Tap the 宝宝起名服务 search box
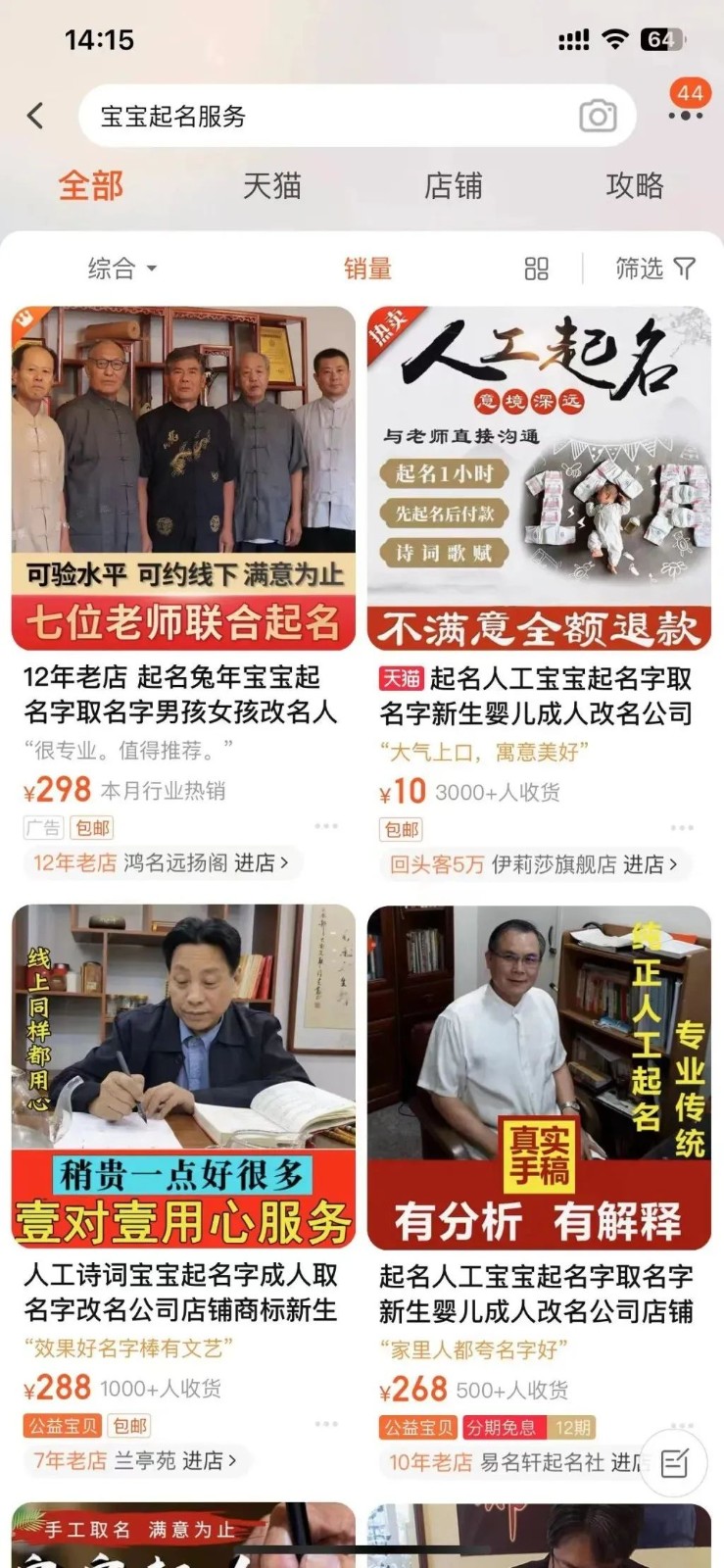The width and height of the screenshot is (724, 1568). [x=323, y=116]
